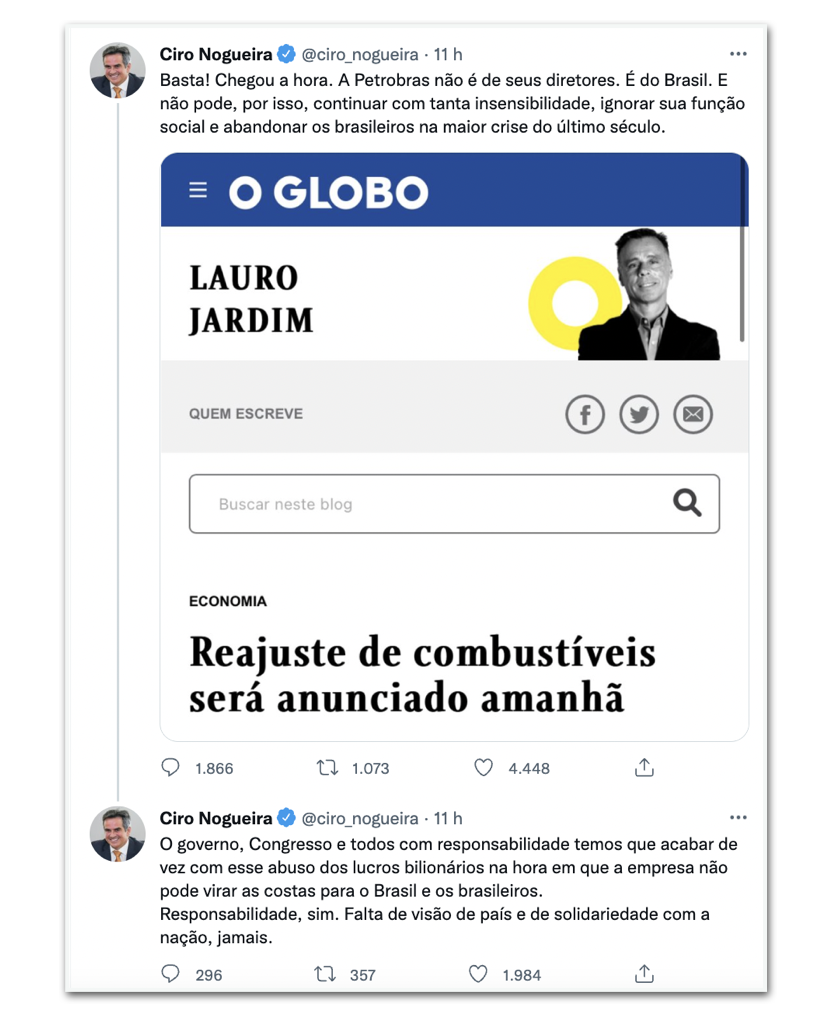Open the O Globo image in the first tweet
Image resolution: width=822 pixels, height=1024 pixels.
(454, 446)
